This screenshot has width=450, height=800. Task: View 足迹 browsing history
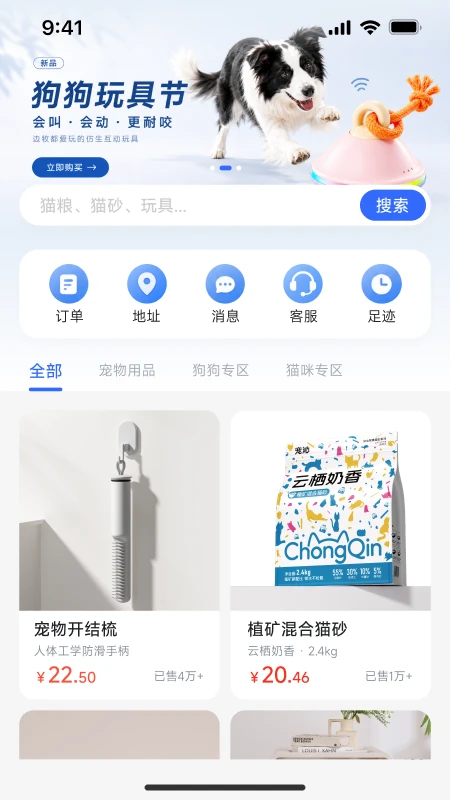[x=381, y=294]
